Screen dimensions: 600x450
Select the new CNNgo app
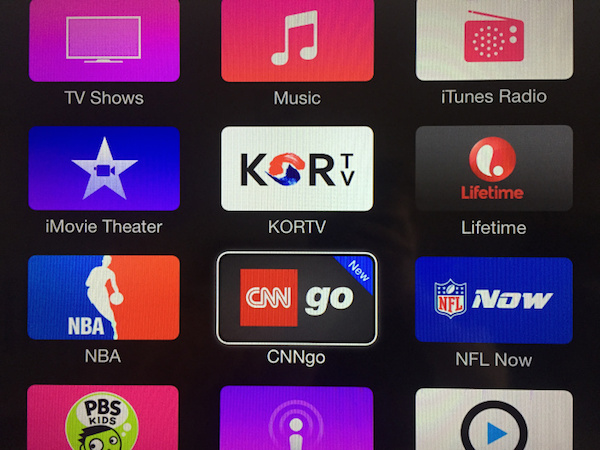point(297,298)
